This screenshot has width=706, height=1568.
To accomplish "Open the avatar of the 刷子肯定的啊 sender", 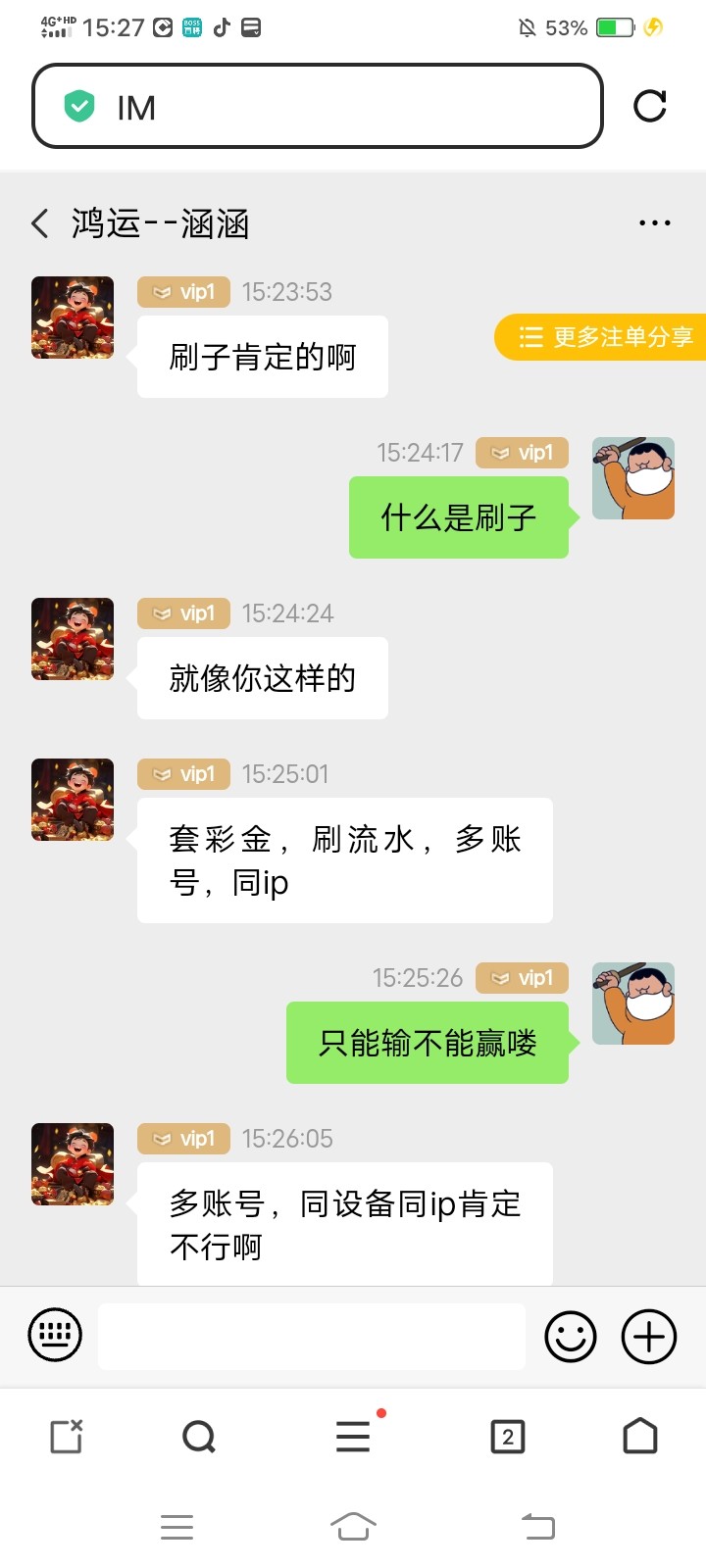I will point(73,318).
